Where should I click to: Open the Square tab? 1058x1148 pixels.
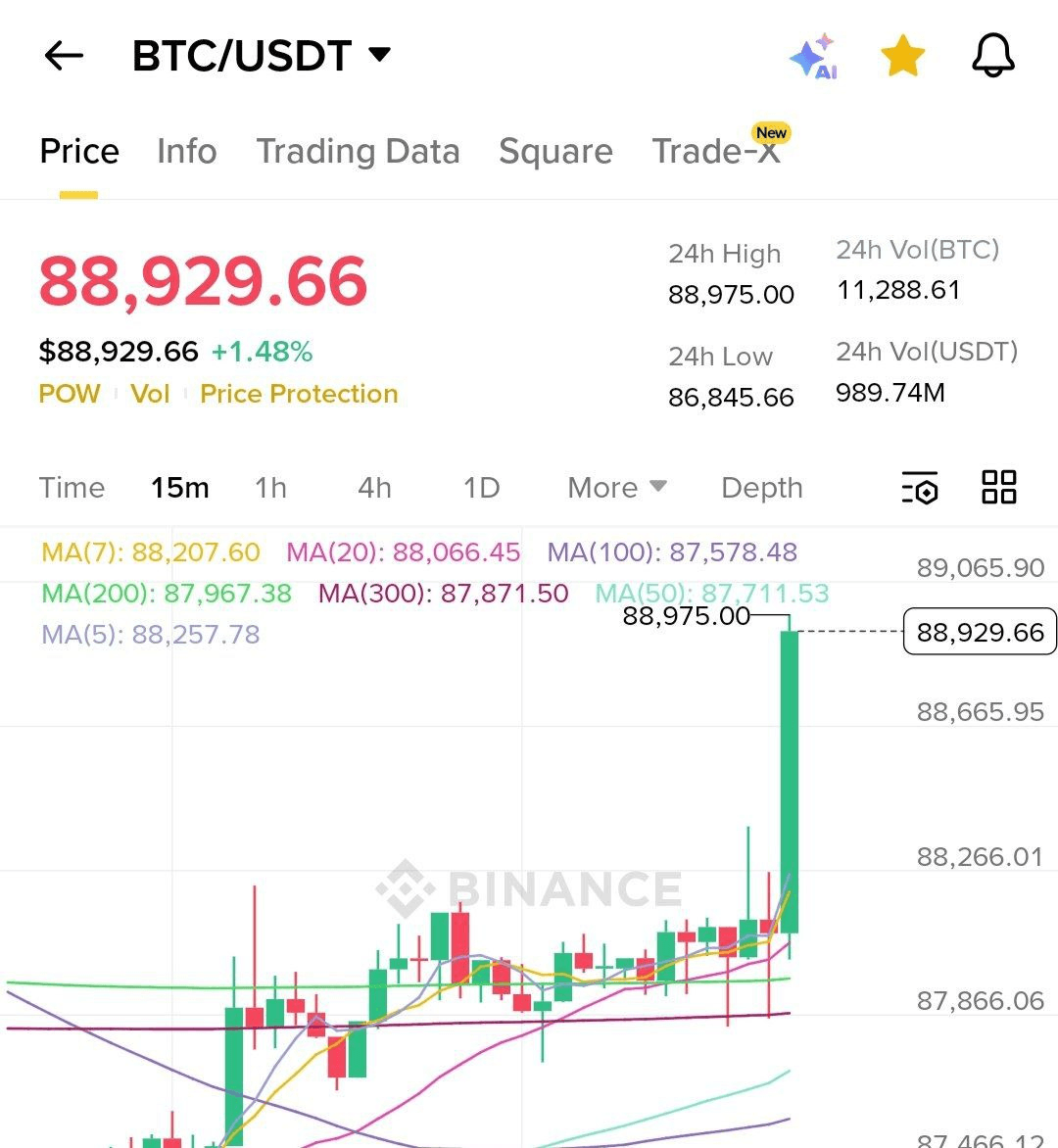pos(555,152)
